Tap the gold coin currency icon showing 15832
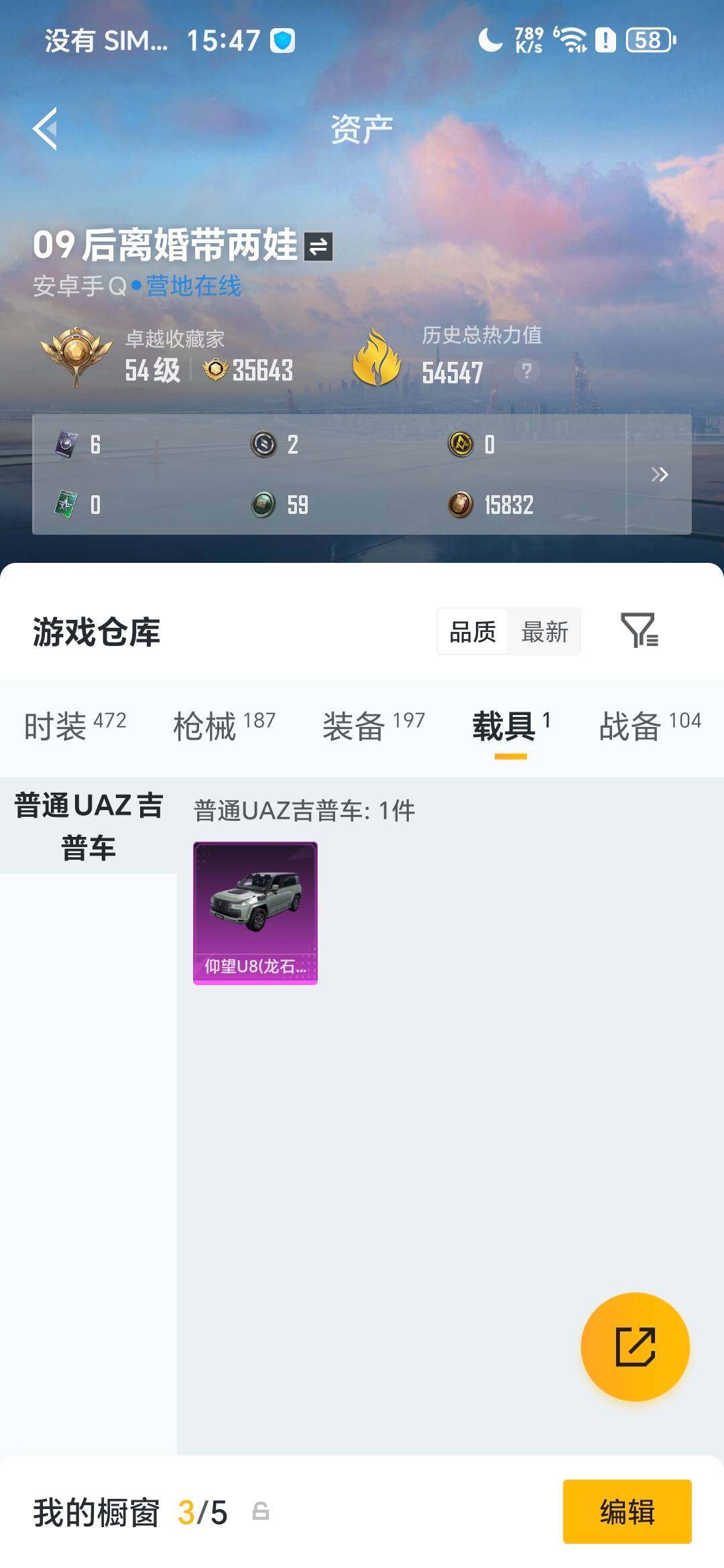 pyautogui.click(x=461, y=506)
